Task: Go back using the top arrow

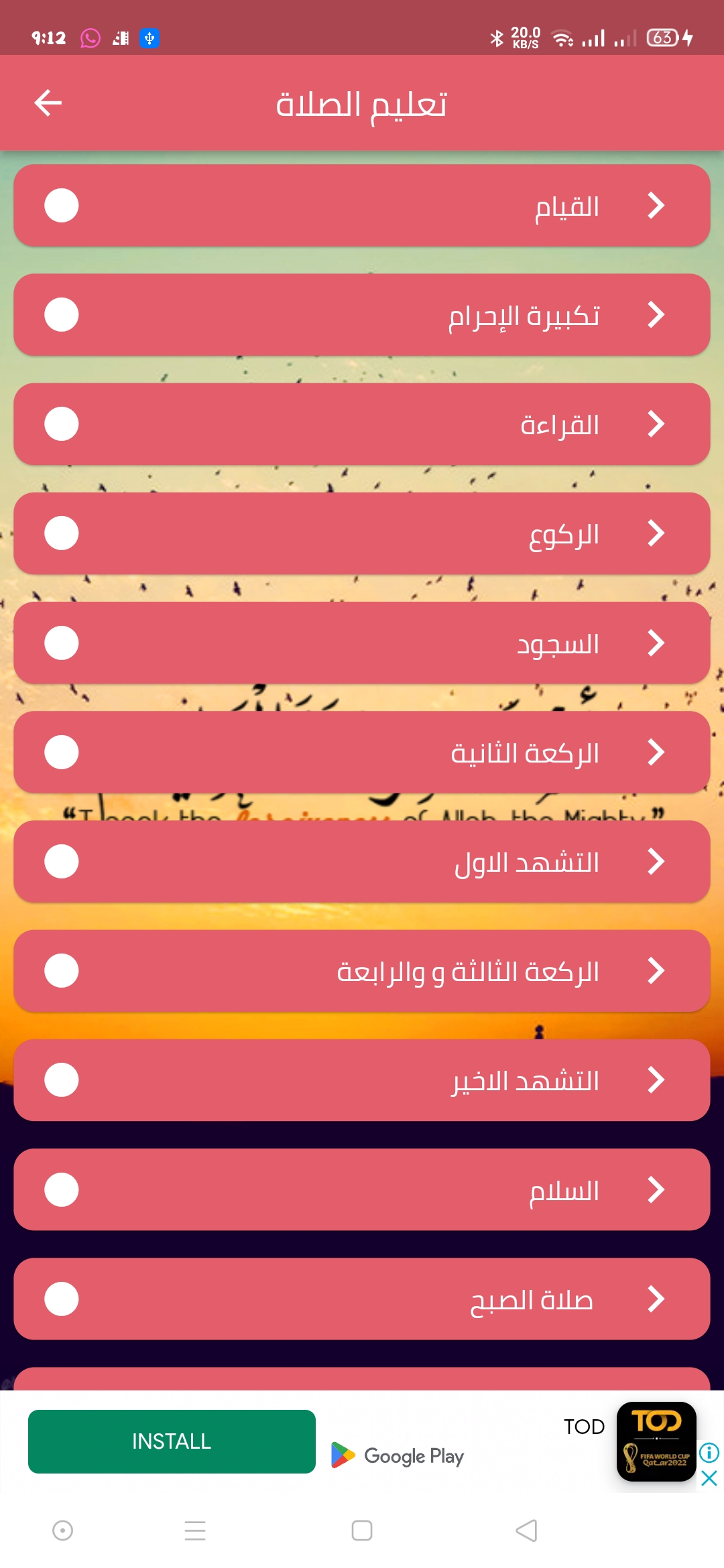Action: click(48, 103)
